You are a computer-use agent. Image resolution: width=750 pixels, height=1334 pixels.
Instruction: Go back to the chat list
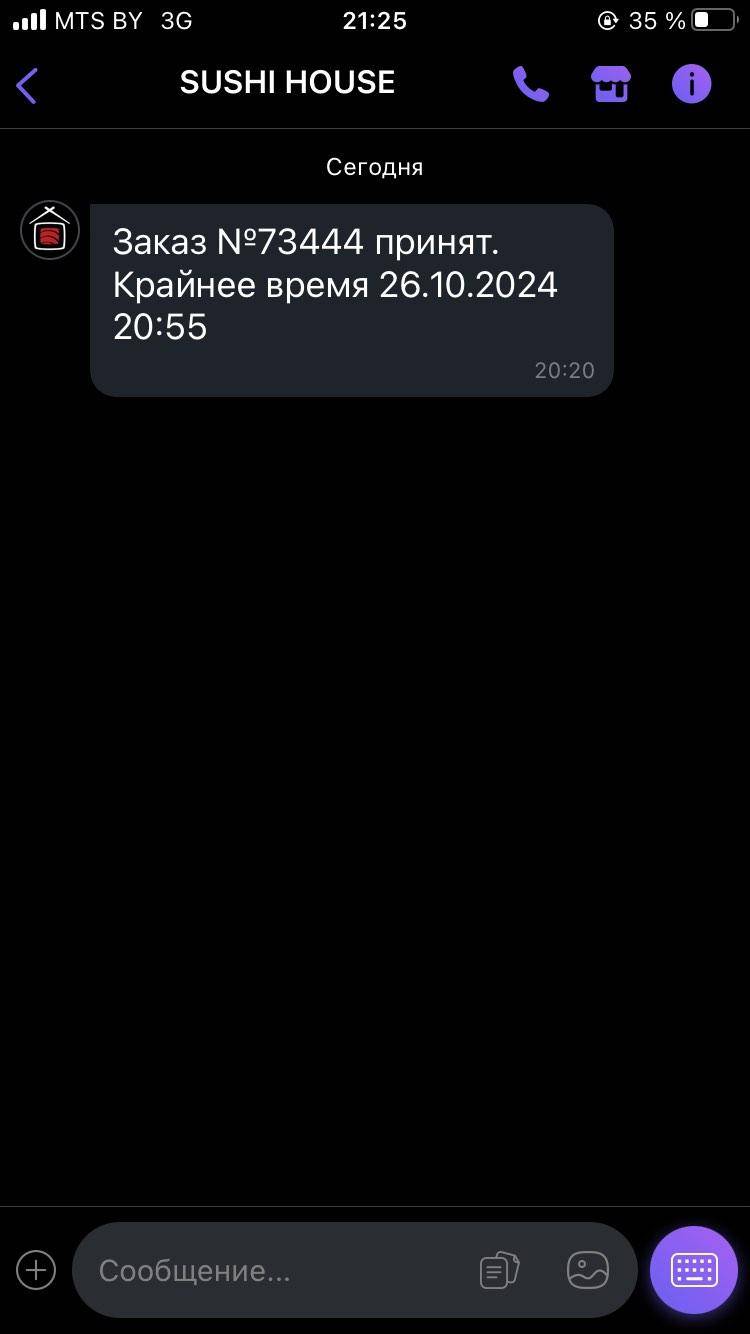[x=27, y=85]
